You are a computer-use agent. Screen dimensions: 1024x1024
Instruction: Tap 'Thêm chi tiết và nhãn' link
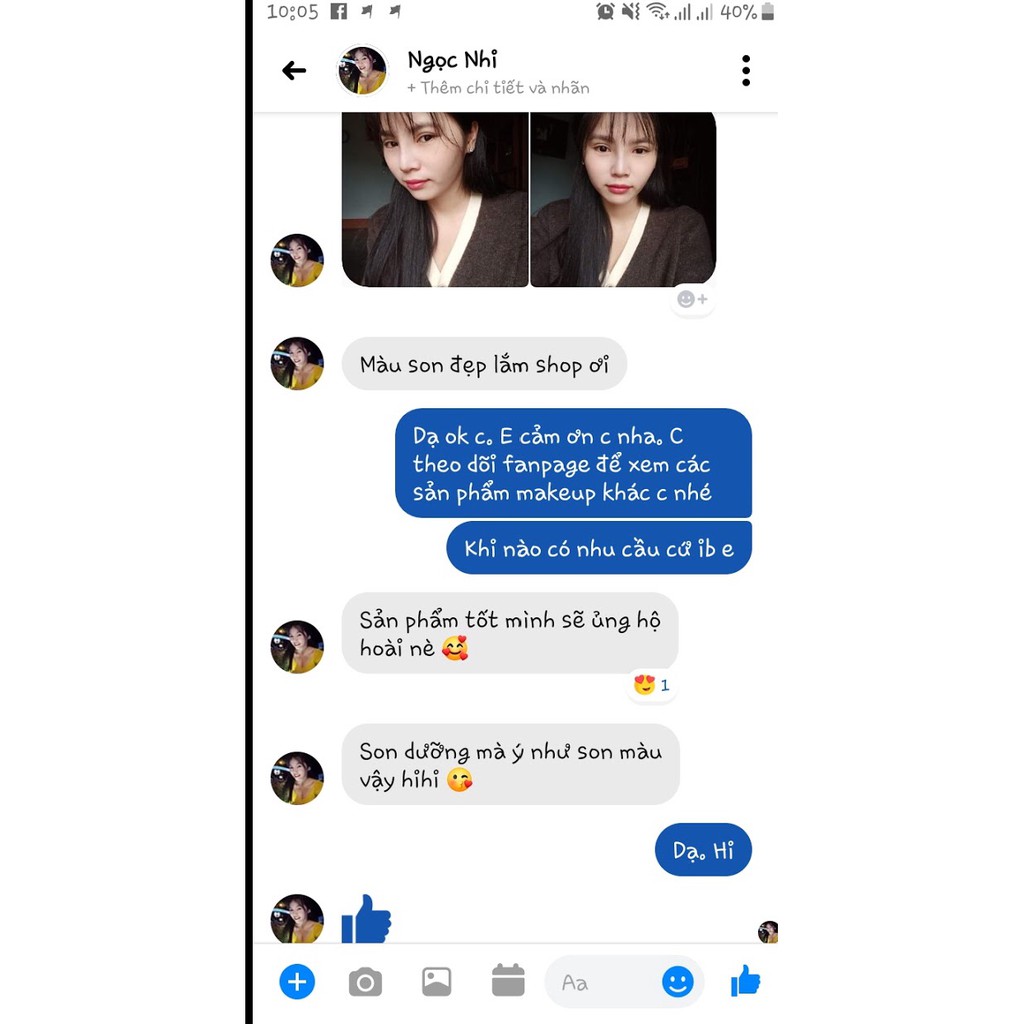click(498, 88)
